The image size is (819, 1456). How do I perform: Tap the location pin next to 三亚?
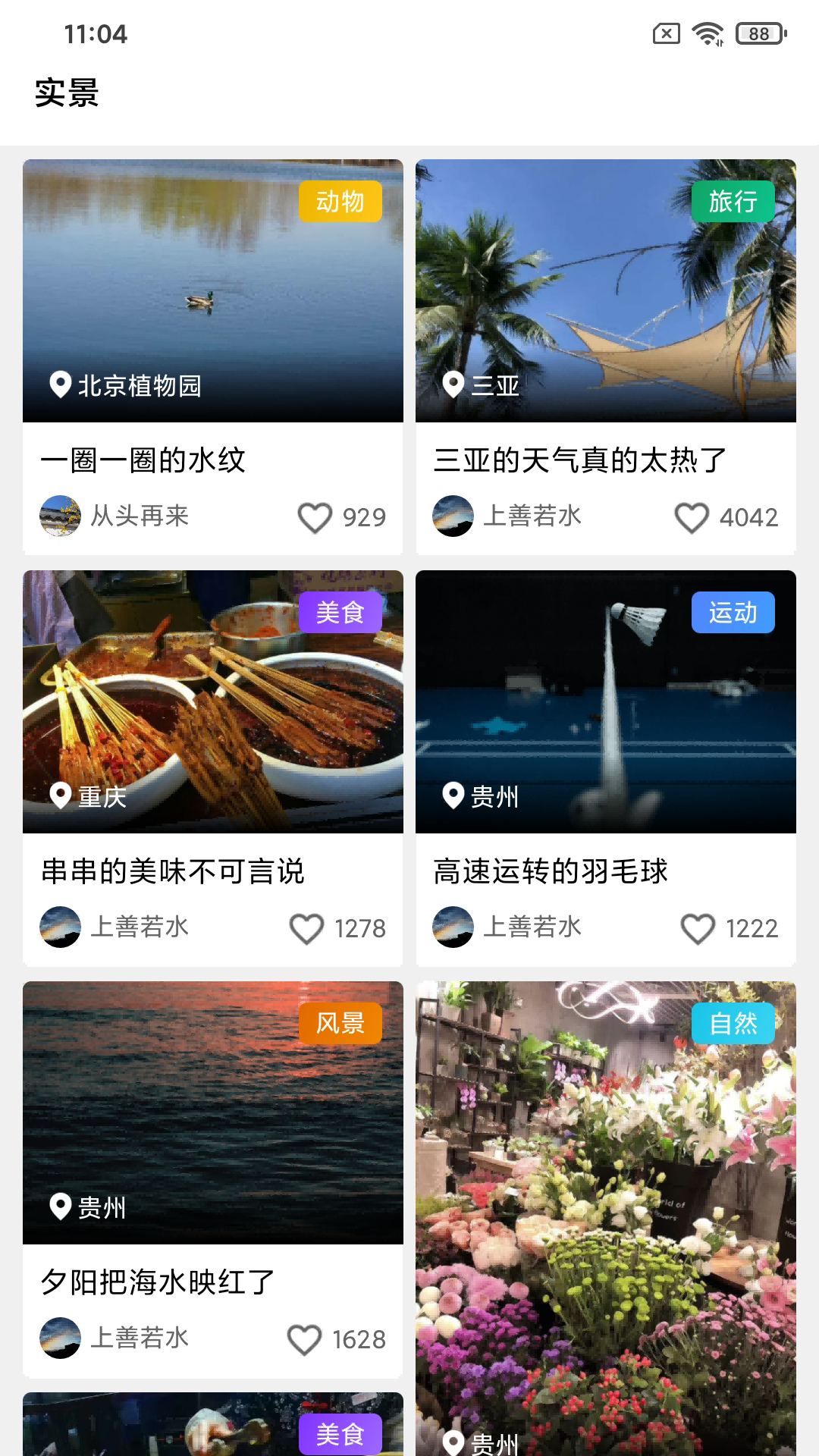coord(454,386)
